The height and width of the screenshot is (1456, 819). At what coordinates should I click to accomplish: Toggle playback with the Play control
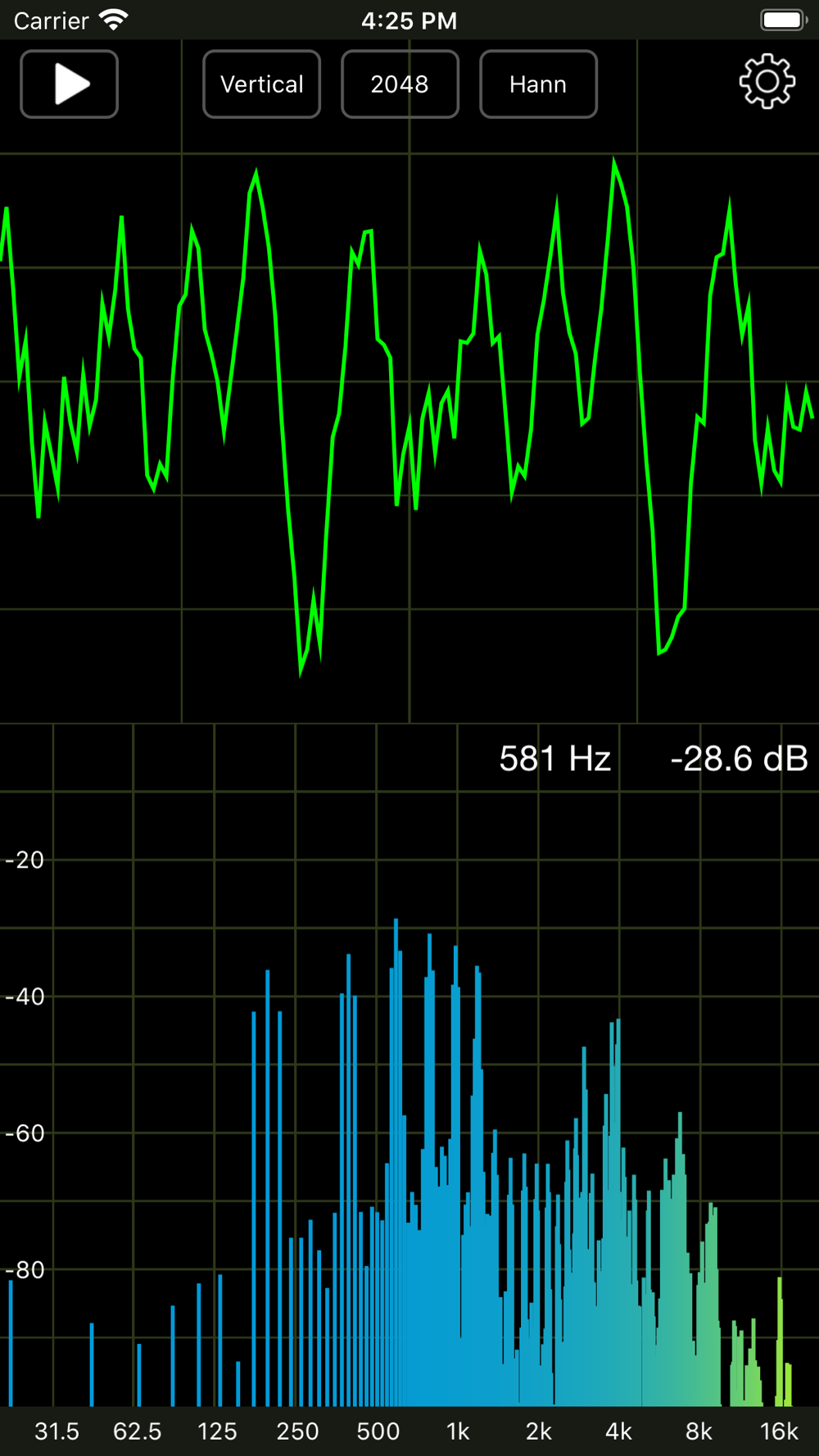click(x=69, y=84)
